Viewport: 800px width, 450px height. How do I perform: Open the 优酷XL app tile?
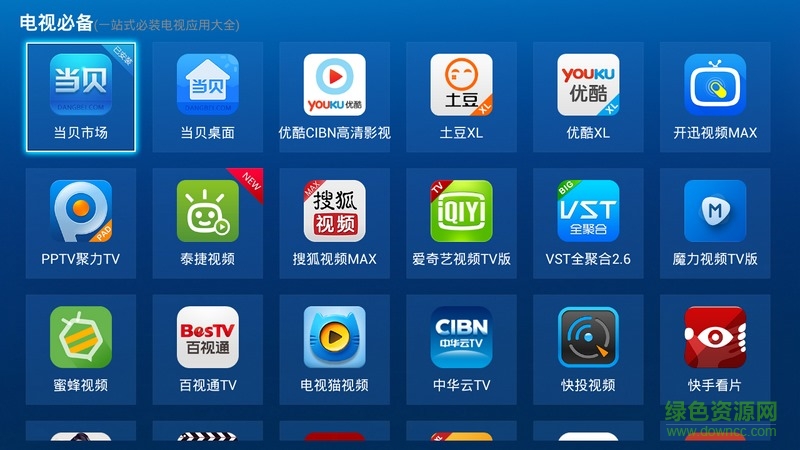588,97
